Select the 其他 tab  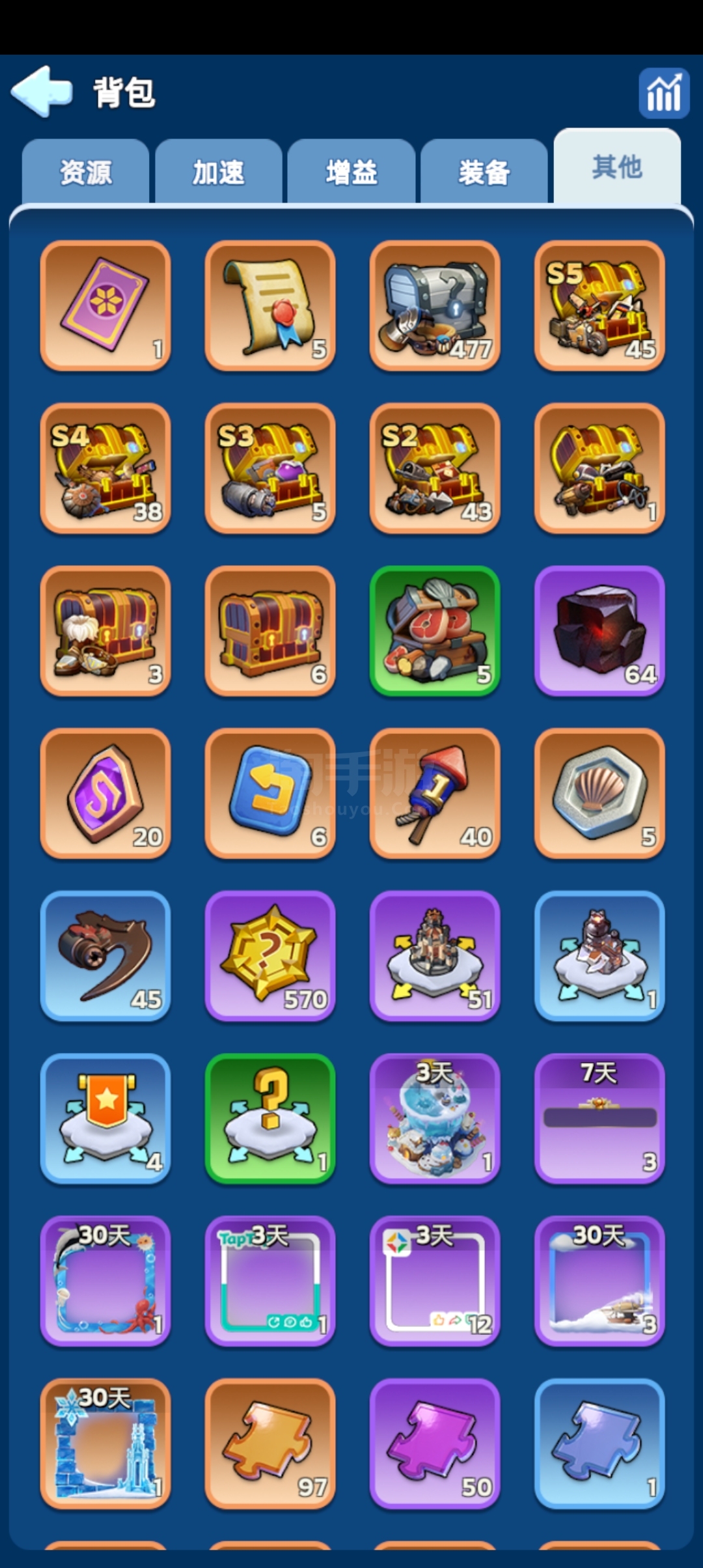(x=616, y=167)
